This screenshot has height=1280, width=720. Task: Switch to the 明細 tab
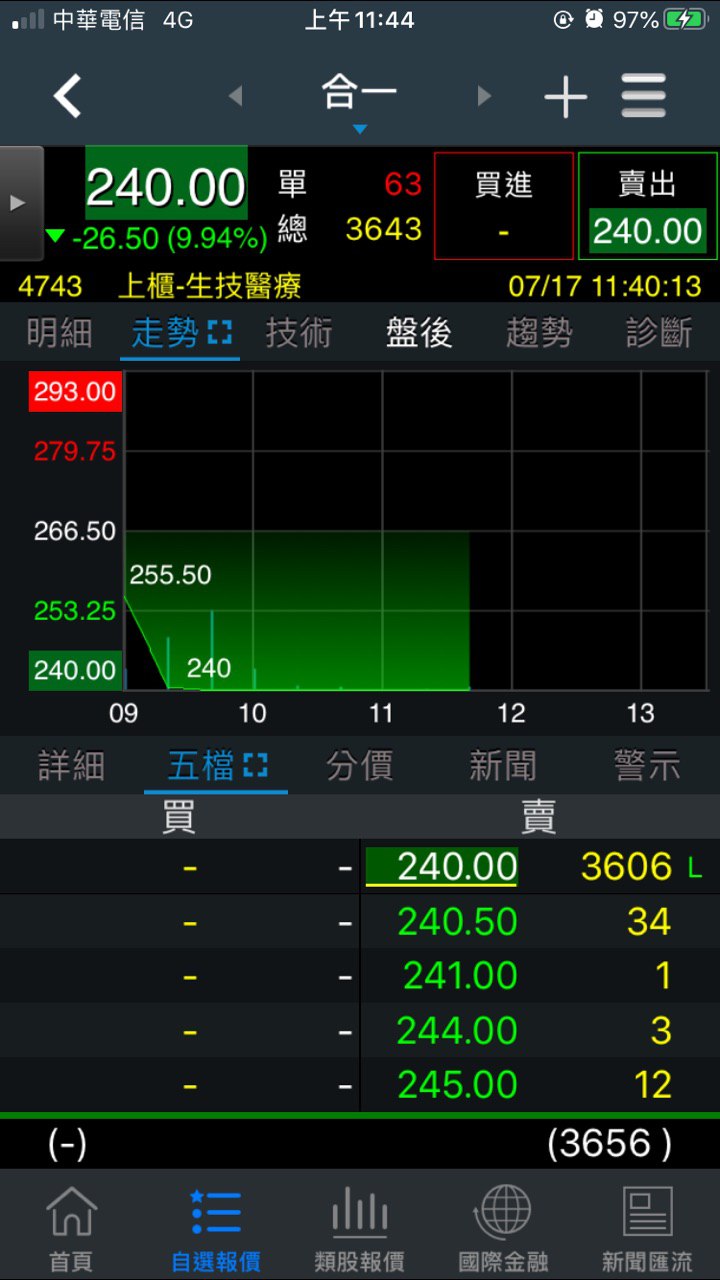coord(59,334)
